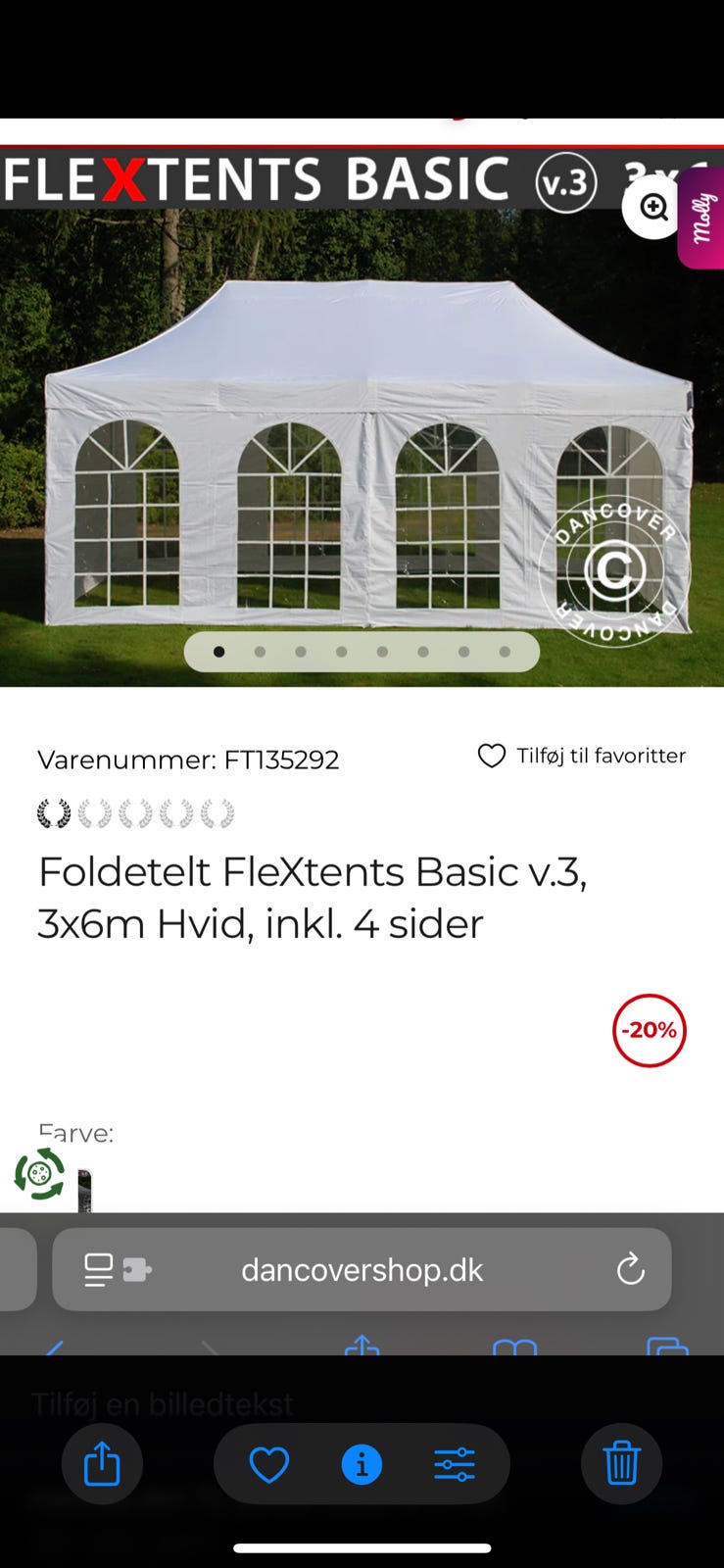Tap the magnifier to zoom the tent photo
Image resolution: width=724 pixels, height=1568 pixels.
tap(653, 208)
